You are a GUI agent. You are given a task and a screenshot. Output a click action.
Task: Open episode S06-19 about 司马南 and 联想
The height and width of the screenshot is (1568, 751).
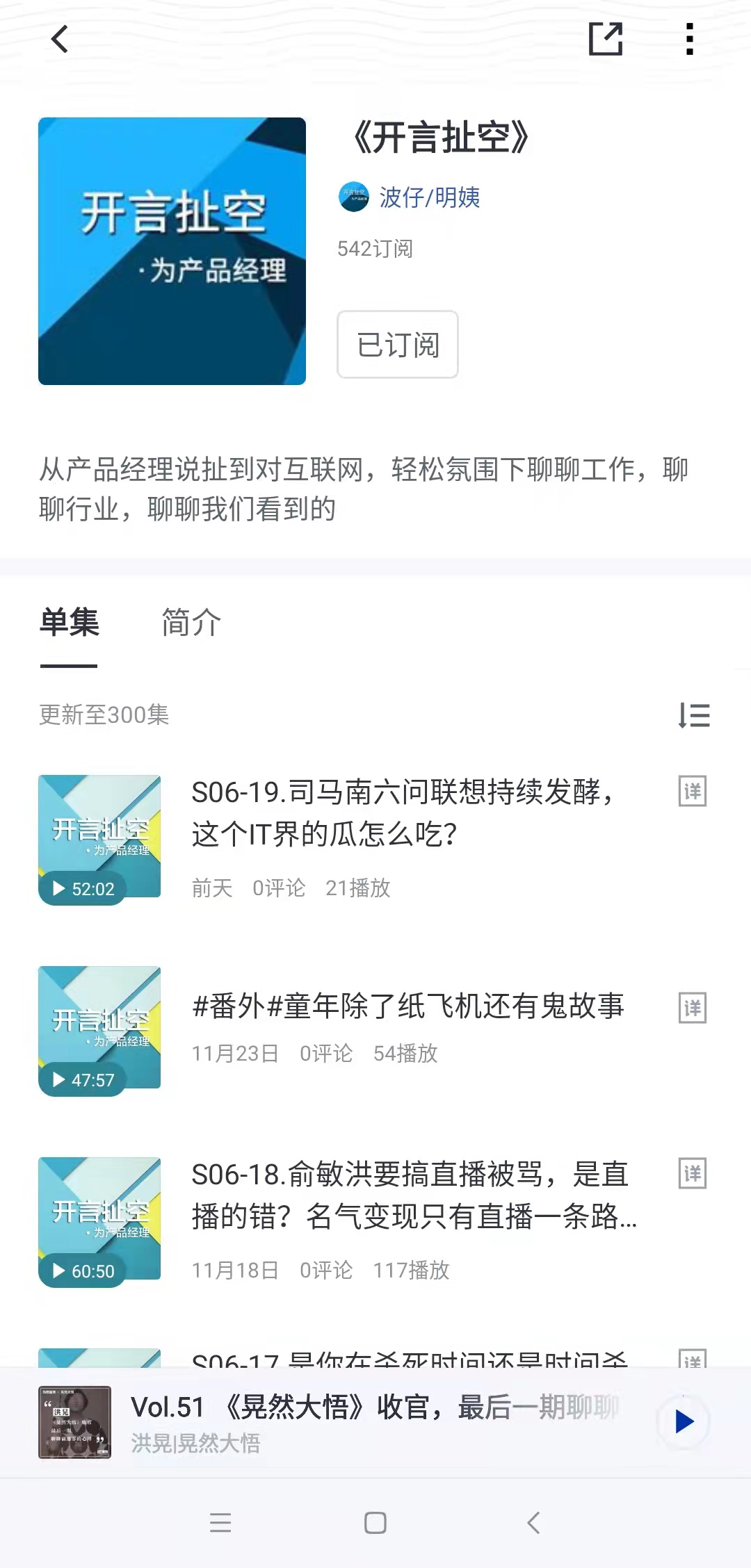(x=403, y=812)
